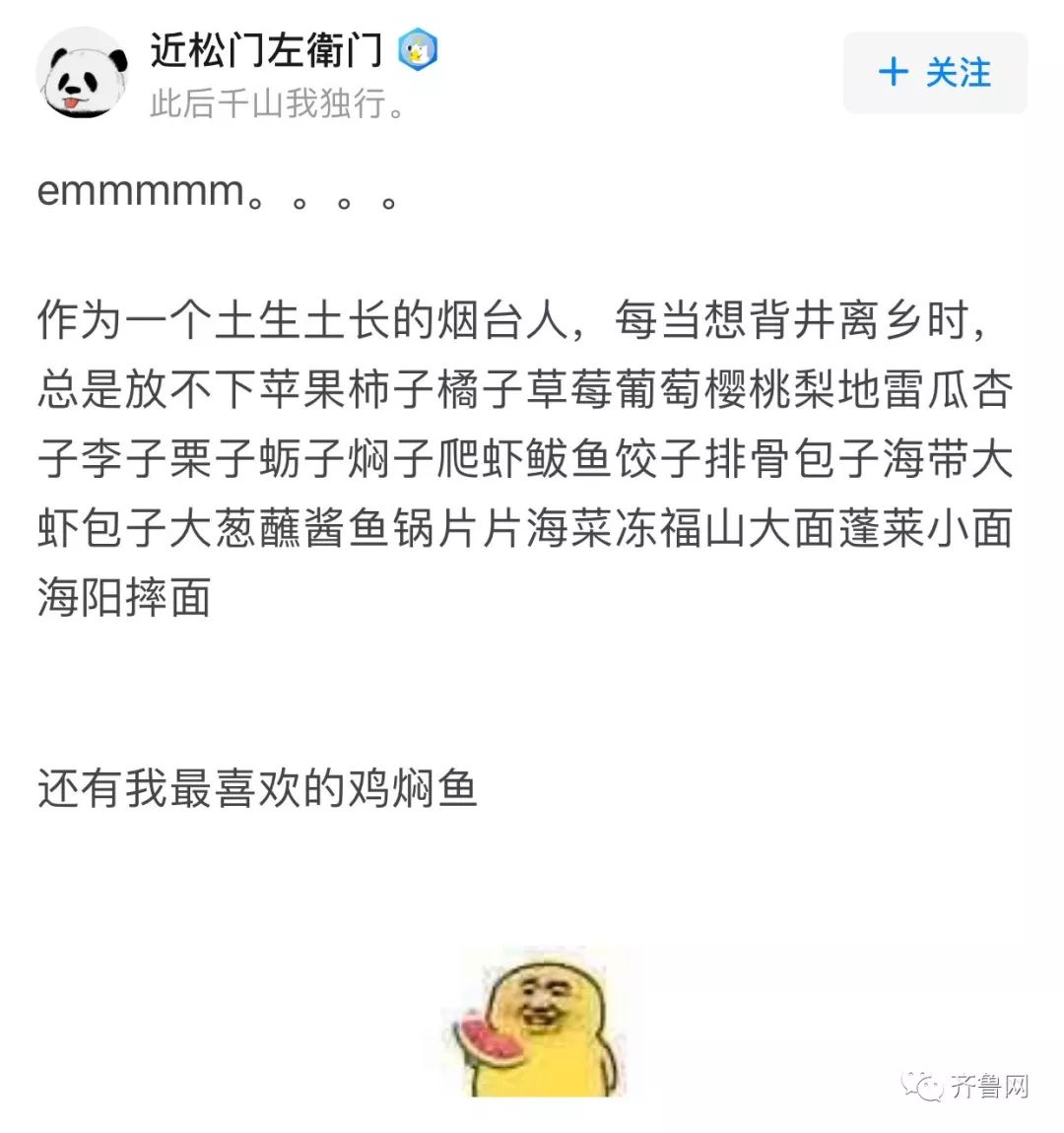This screenshot has width=1064, height=1133.
Task: Open the panda avatar profile
Action: tap(83, 75)
